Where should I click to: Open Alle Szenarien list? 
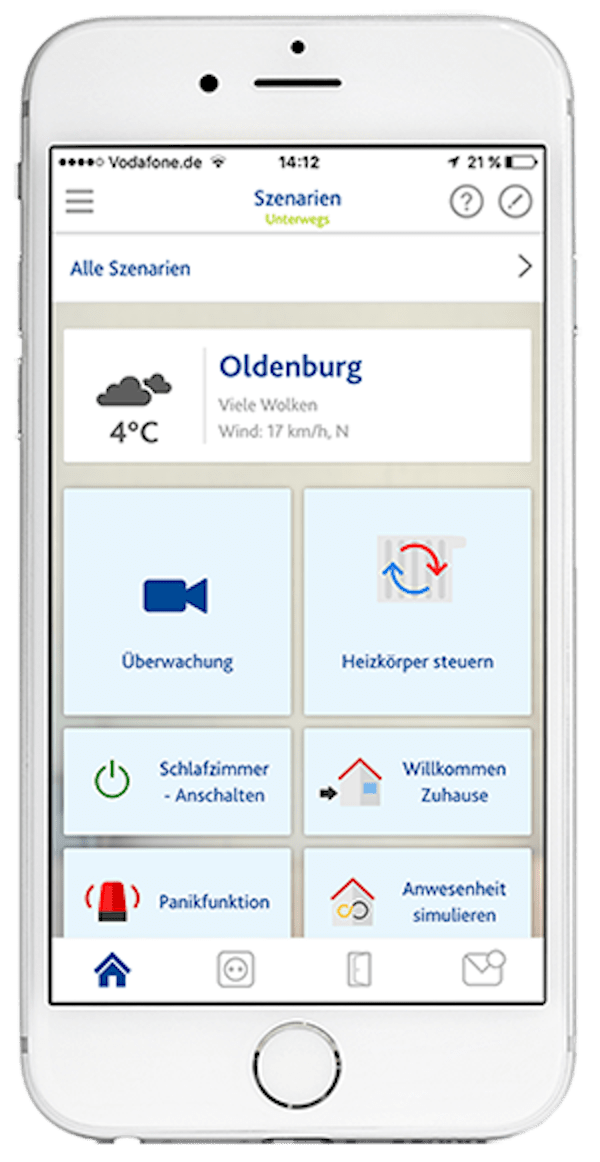point(297,268)
